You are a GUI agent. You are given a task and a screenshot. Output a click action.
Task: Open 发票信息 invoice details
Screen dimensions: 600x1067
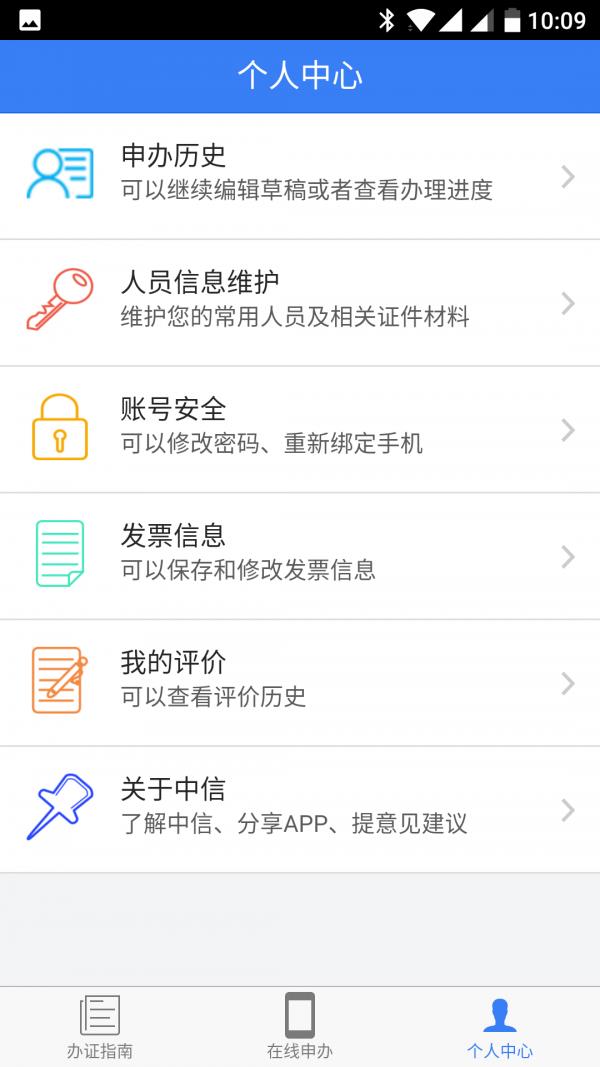click(x=300, y=556)
